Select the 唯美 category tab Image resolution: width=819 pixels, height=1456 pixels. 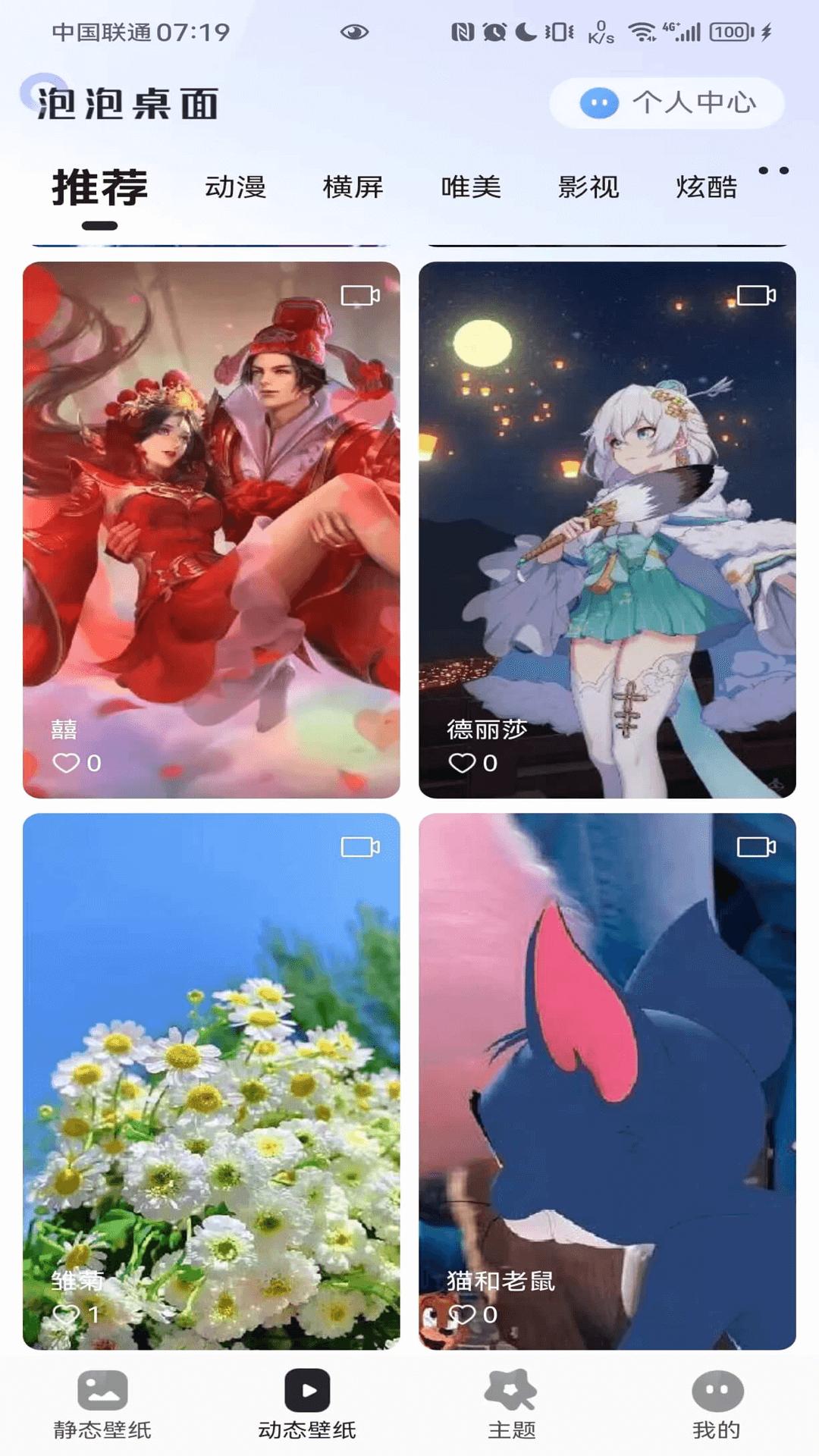(x=471, y=187)
